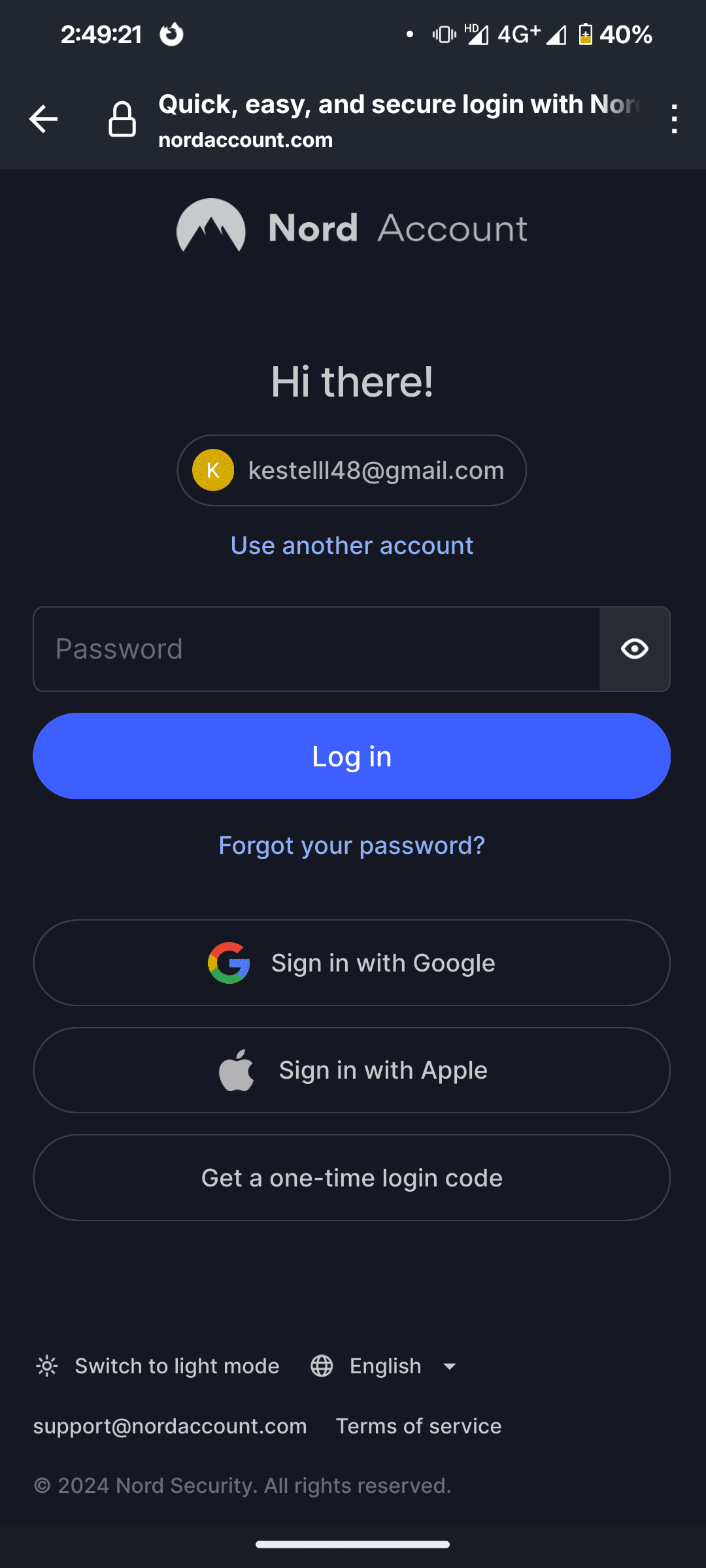View site security lock info
This screenshot has width=706, height=1568.
122,119
